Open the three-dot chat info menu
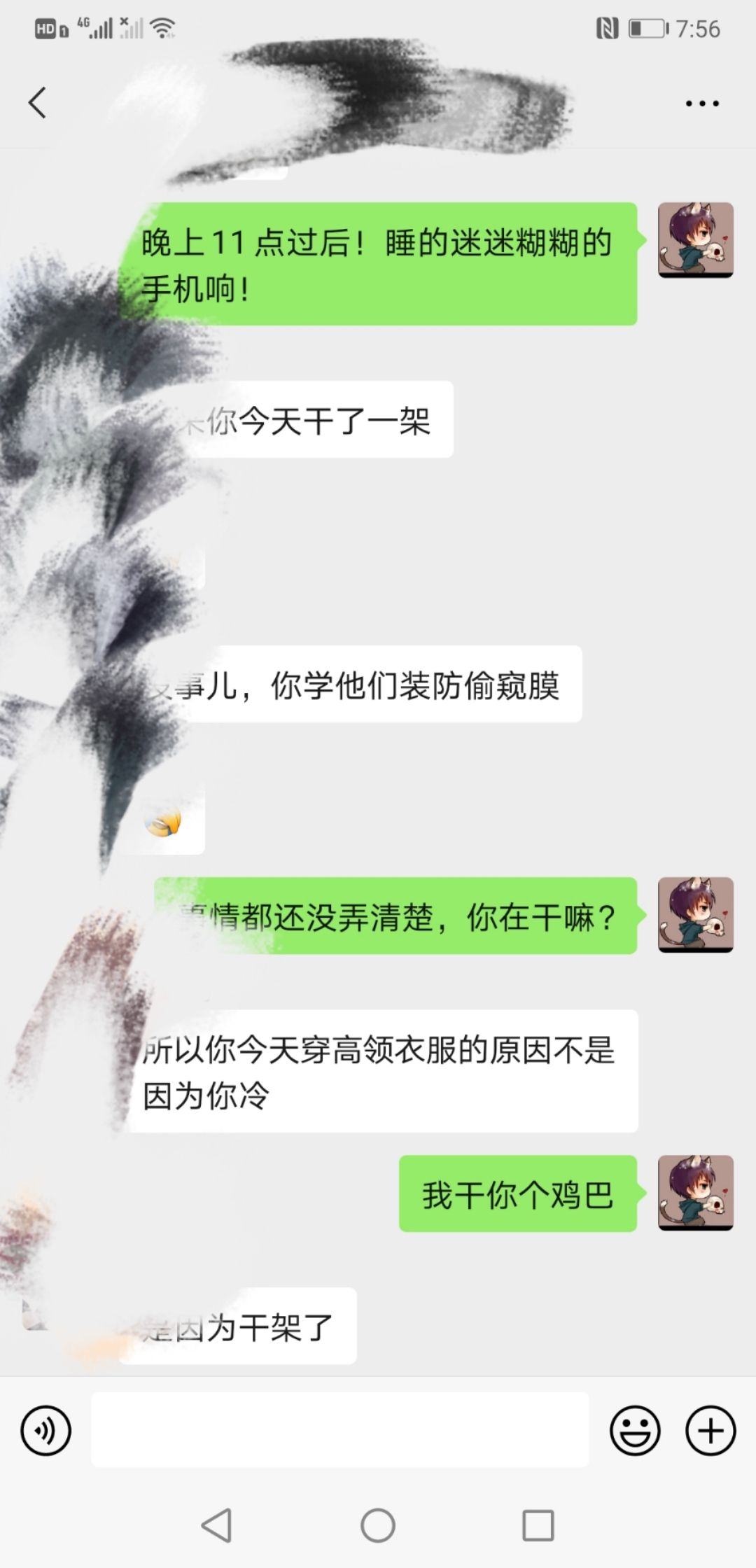 [x=701, y=104]
